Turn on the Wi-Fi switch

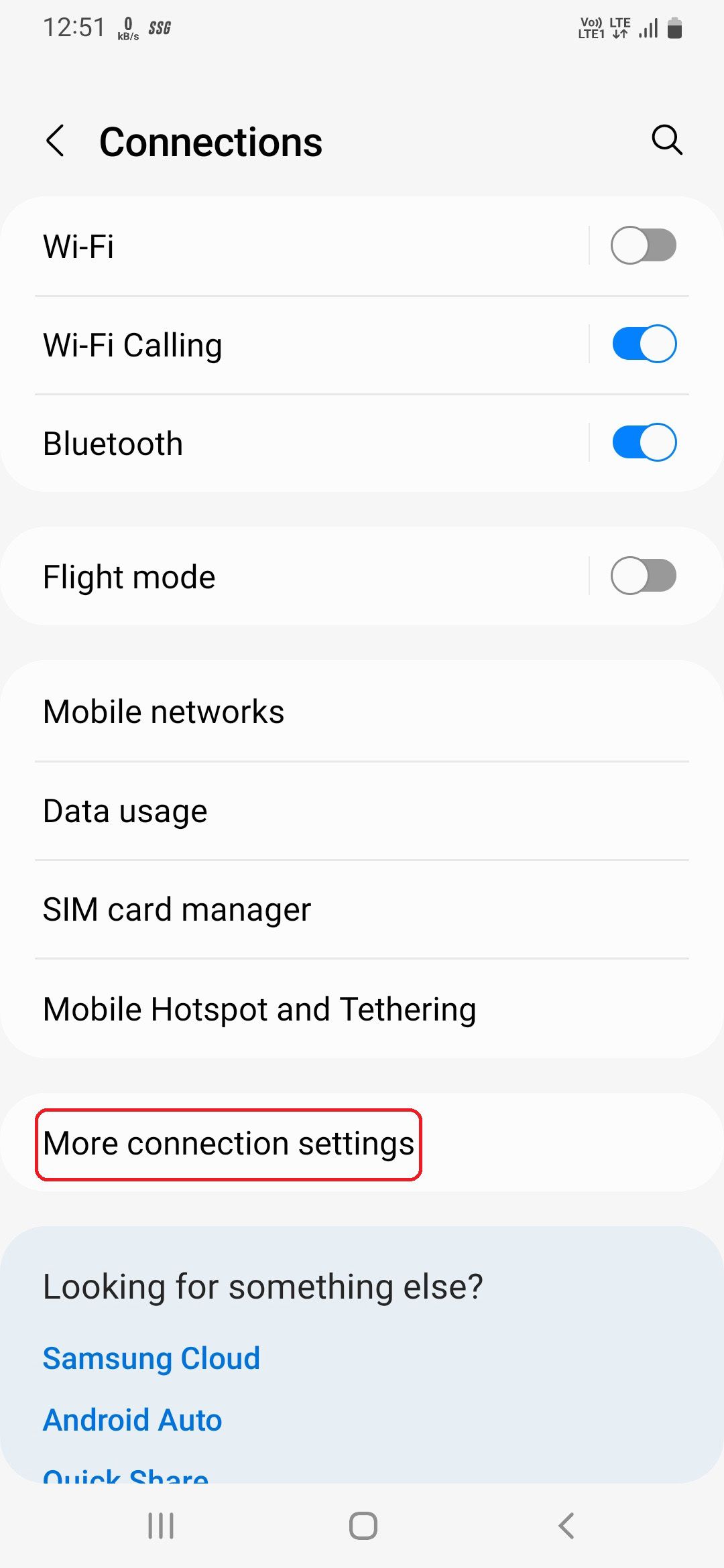[x=643, y=246]
